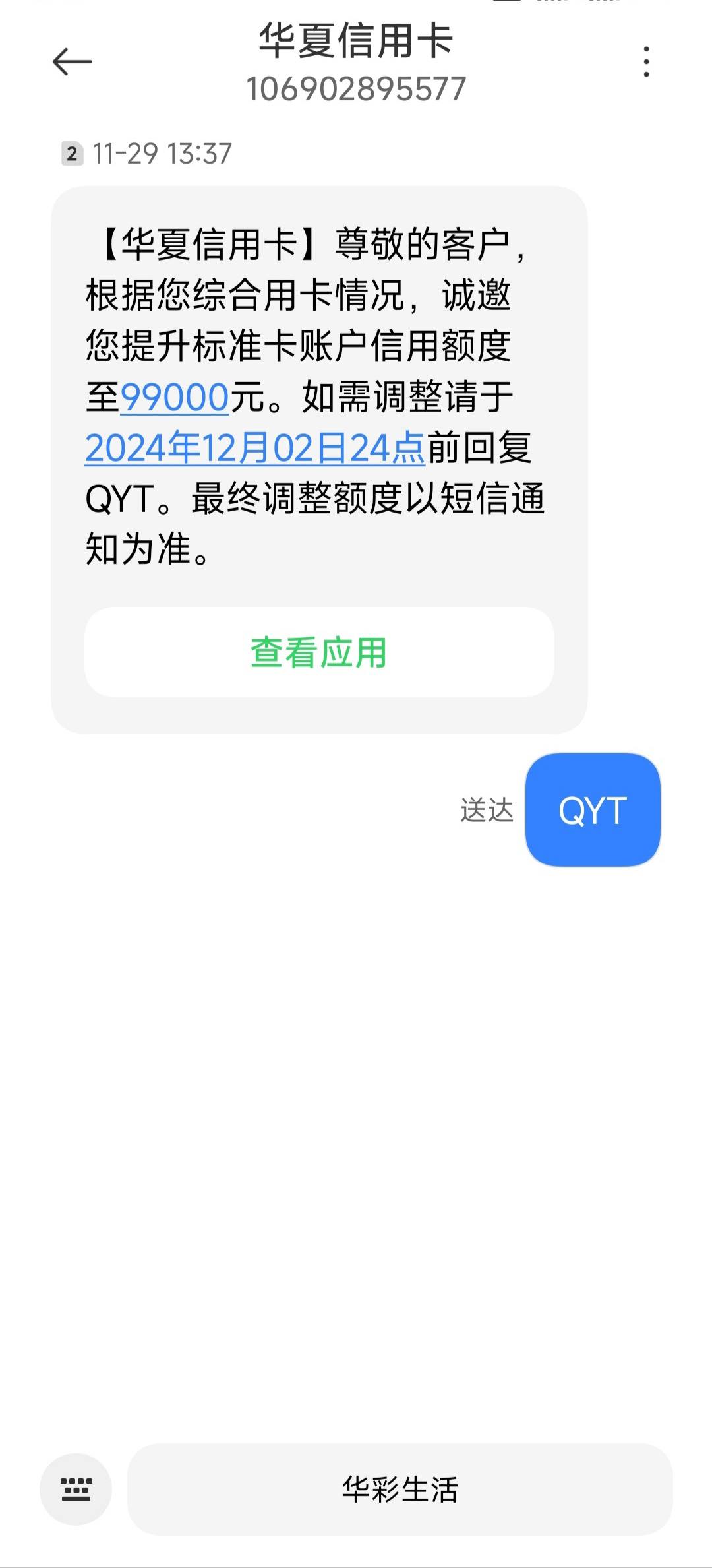The height and width of the screenshot is (1568, 712).
Task: Open the three-dot overflow menu
Action: click(x=646, y=62)
